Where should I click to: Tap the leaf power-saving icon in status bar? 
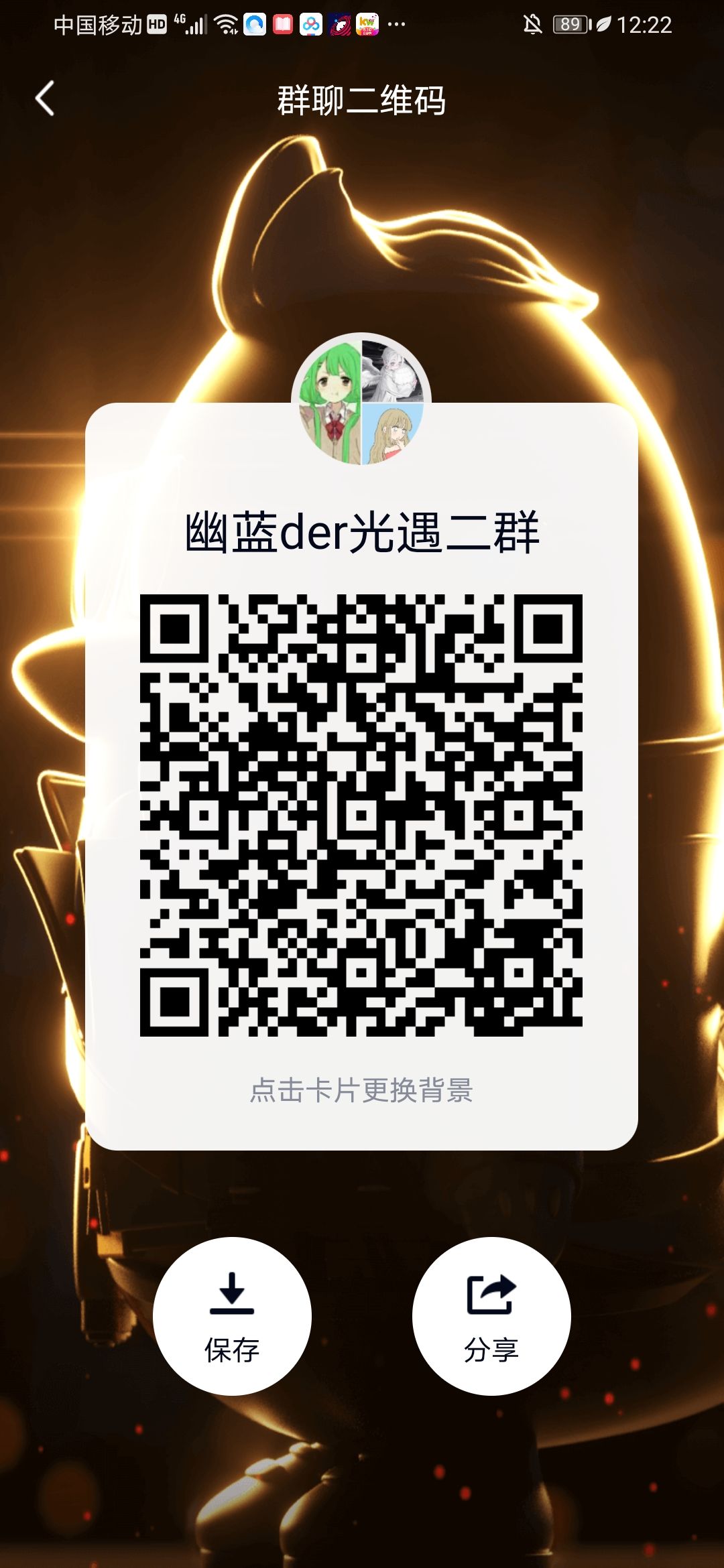602,23
